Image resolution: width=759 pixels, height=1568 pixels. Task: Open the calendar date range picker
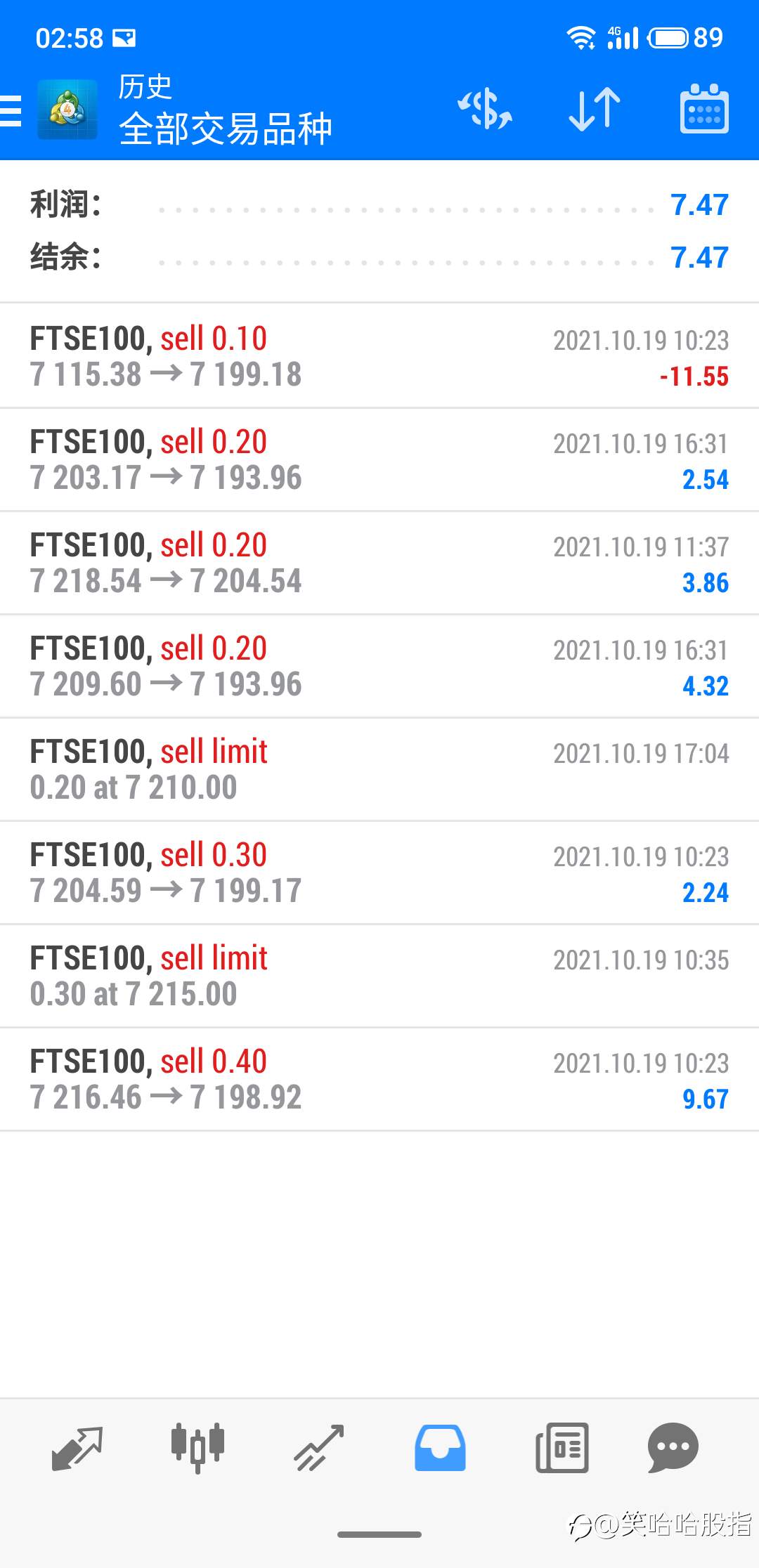[704, 109]
